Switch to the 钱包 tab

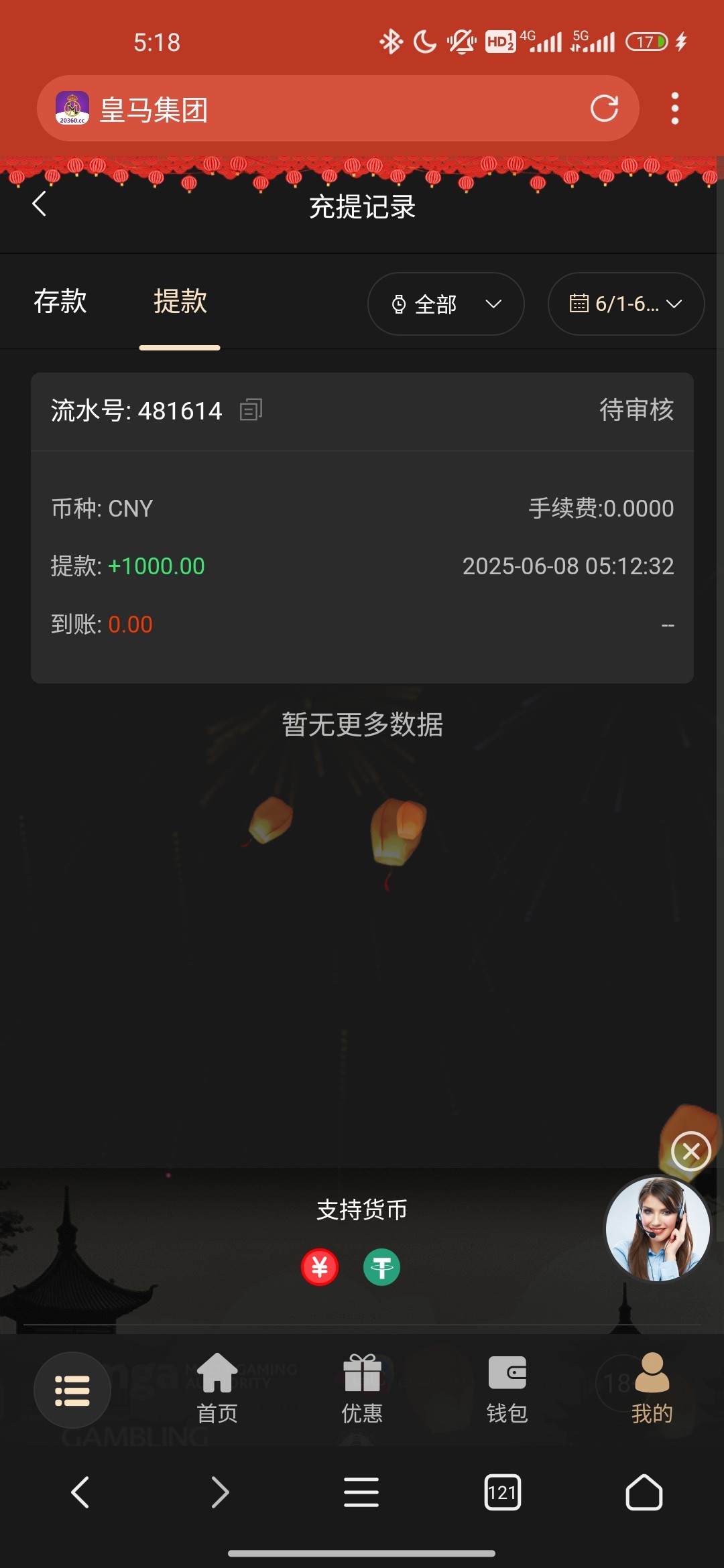point(507,1388)
